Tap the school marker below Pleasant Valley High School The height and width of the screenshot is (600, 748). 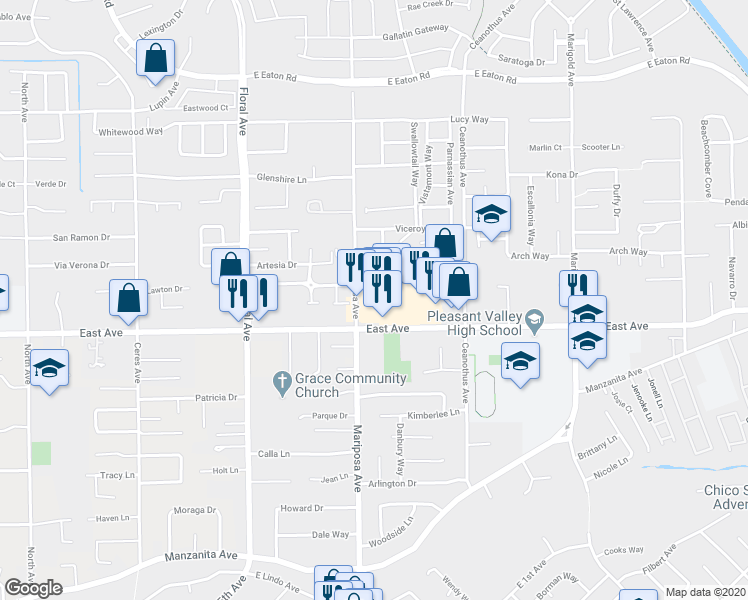tap(520, 361)
